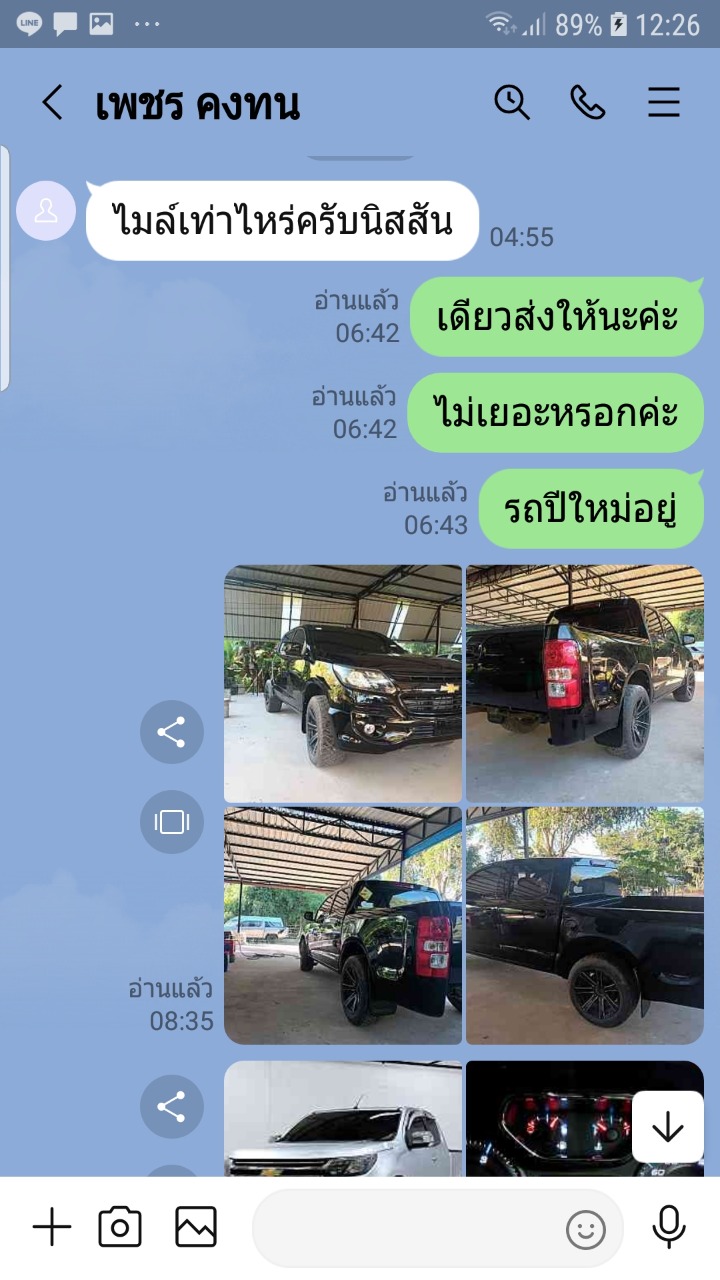View photo of truck rear under blue roof
The height and width of the screenshot is (1280, 720).
343,925
